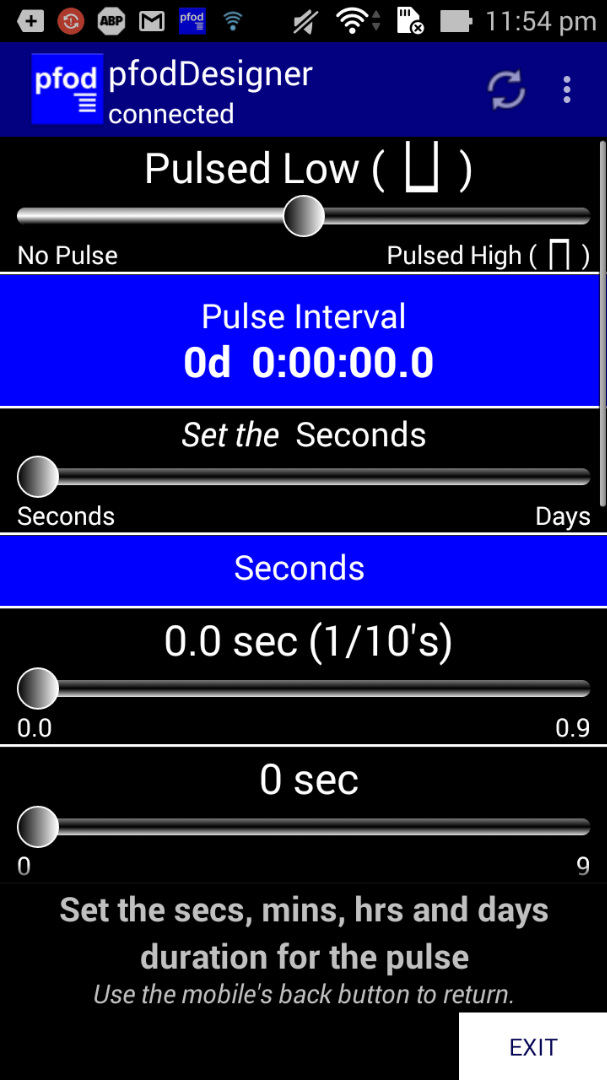This screenshot has width=607, height=1080.
Task: Tap the refresh icon in the app bar
Action: 506,90
